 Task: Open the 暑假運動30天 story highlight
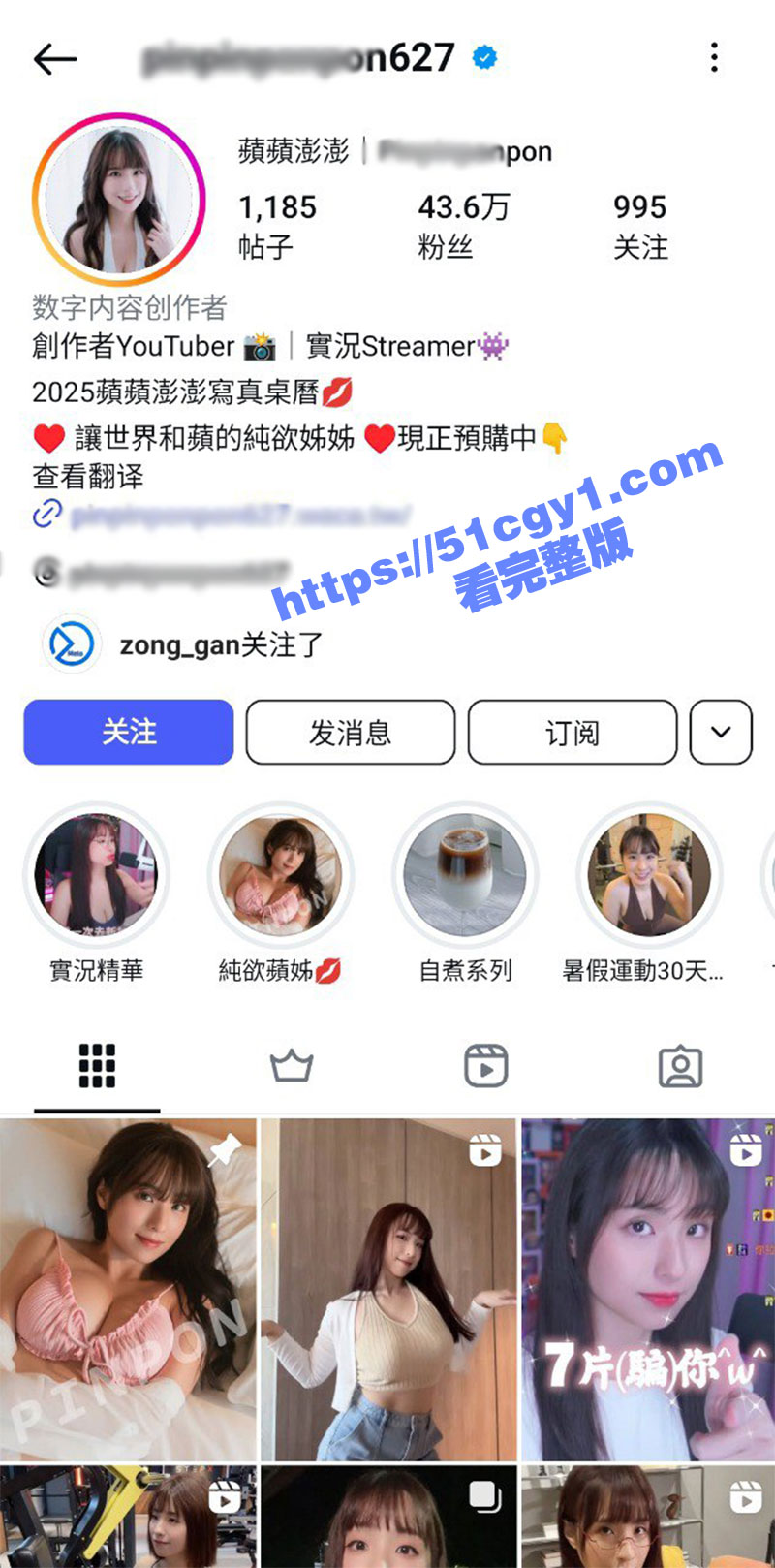tap(648, 875)
